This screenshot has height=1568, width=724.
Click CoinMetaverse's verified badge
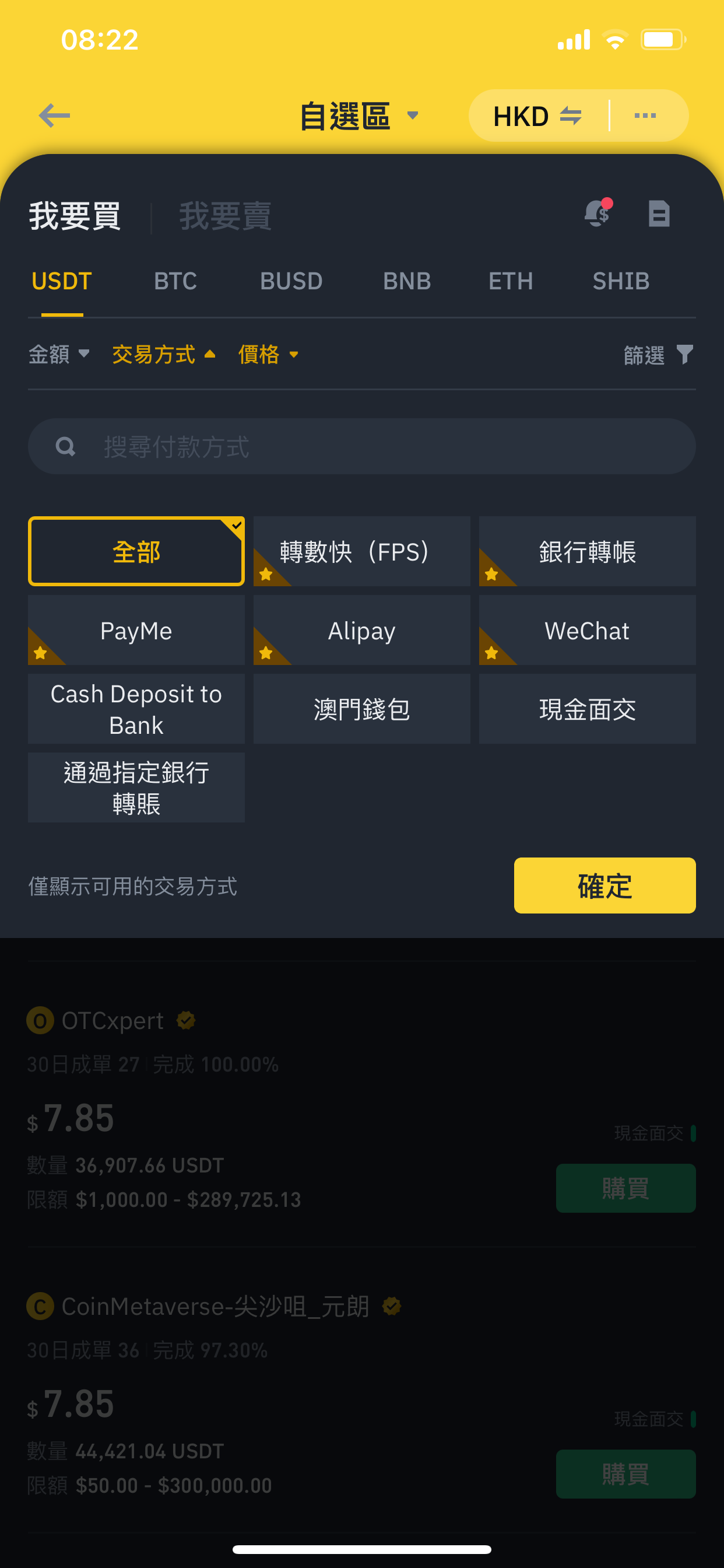pyautogui.click(x=392, y=1305)
